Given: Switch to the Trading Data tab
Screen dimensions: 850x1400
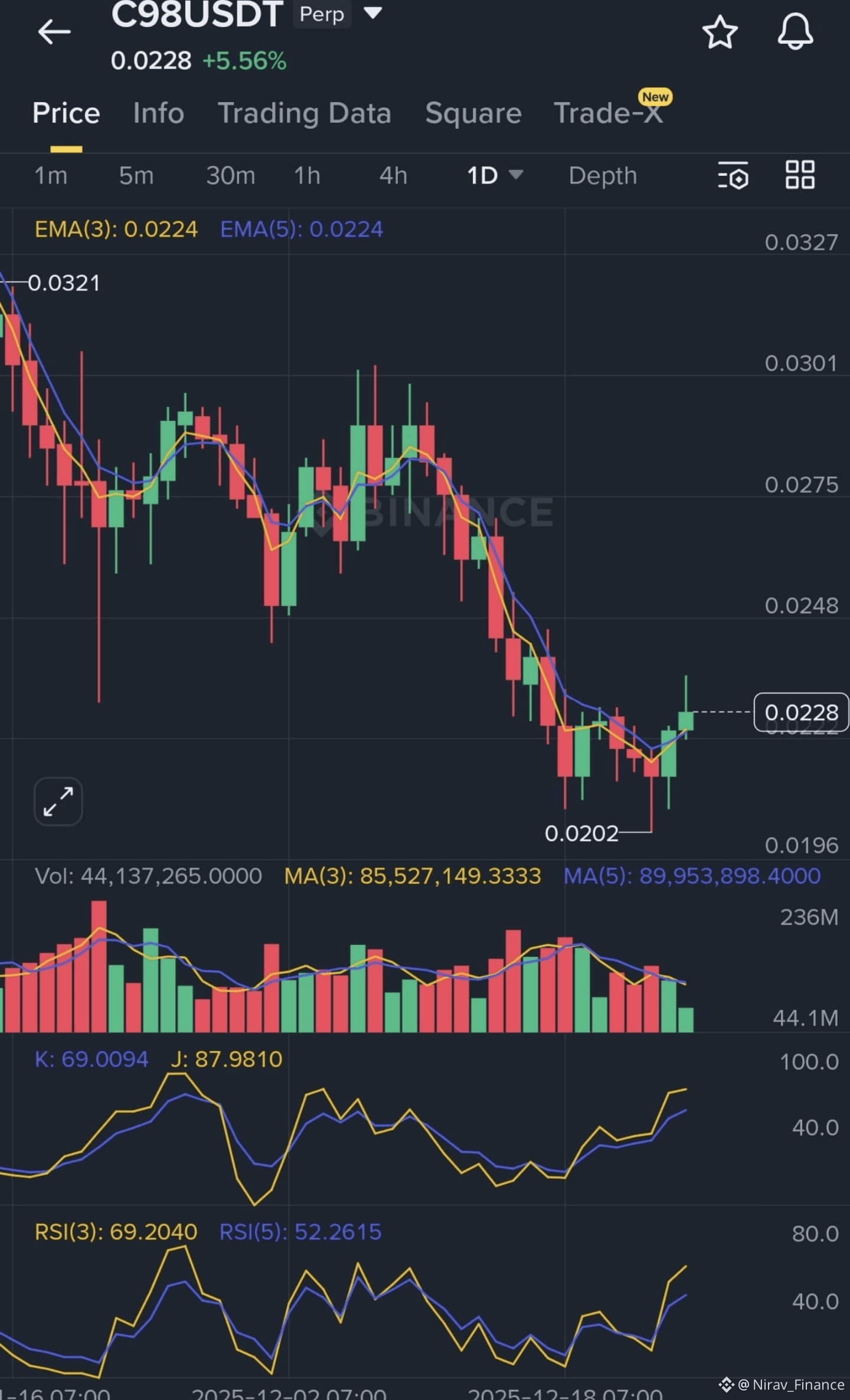Looking at the screenshot, I should [x=305, y=113].
